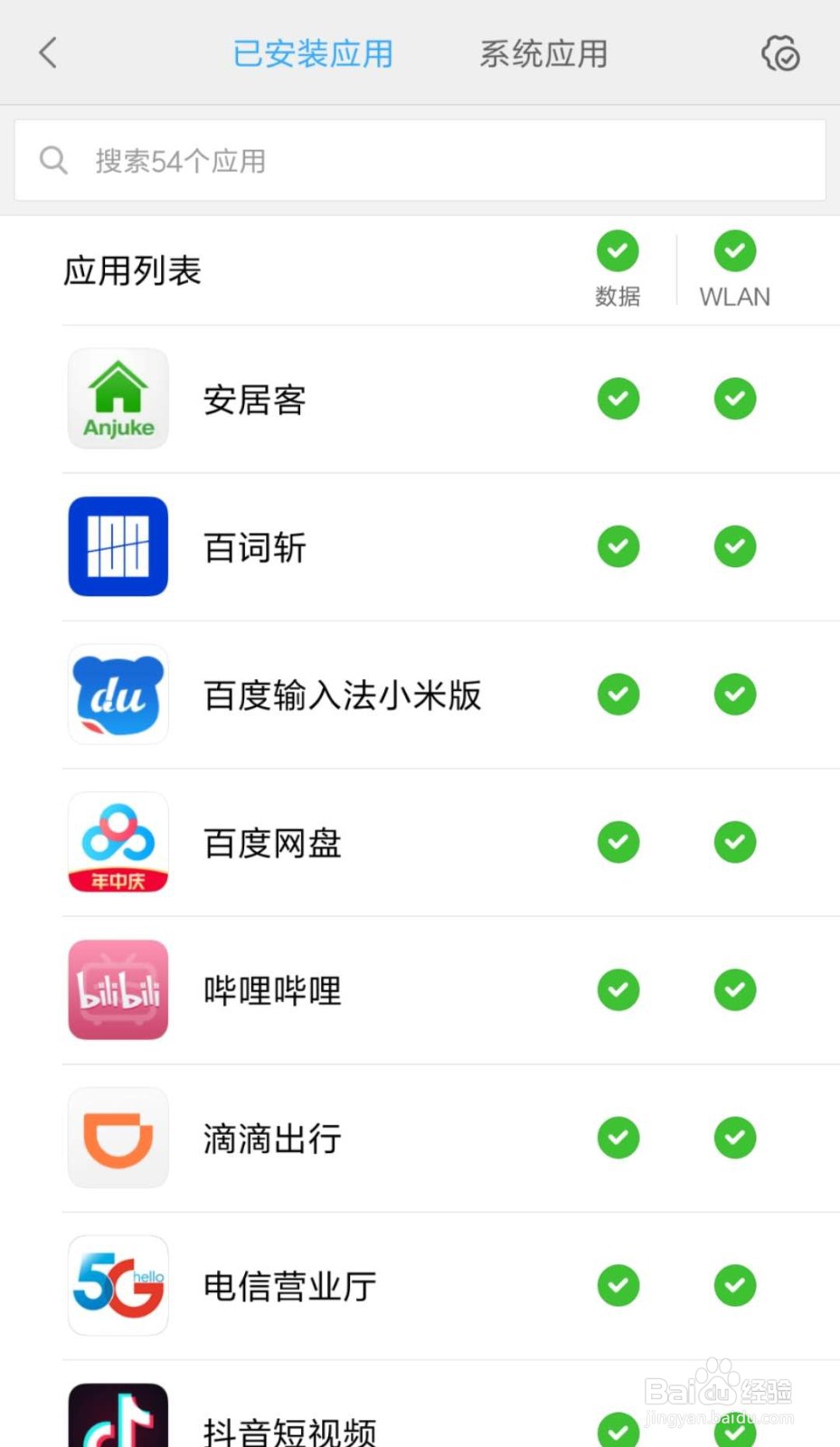Select the 抖音短视频 app icon
The height and width of the screenshot is (1447, 840).
118,1415
